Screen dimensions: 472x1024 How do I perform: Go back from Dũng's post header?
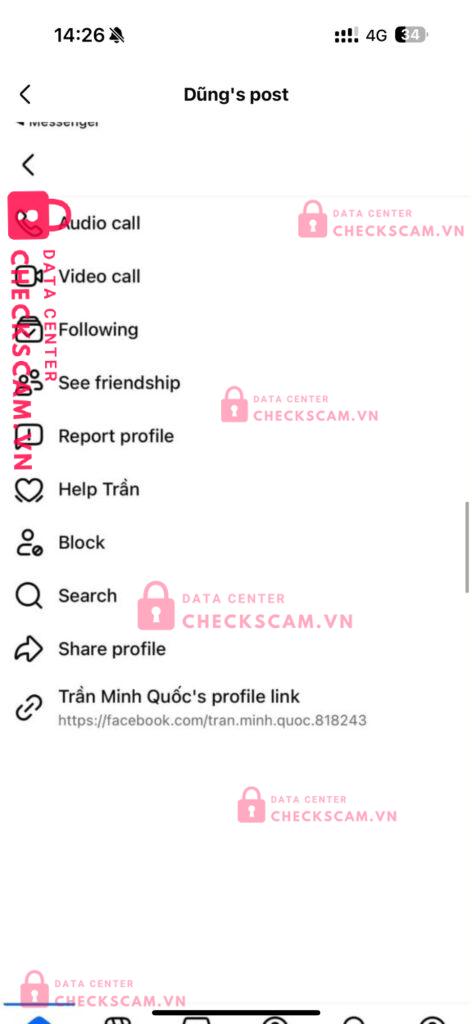pos(25,95)
